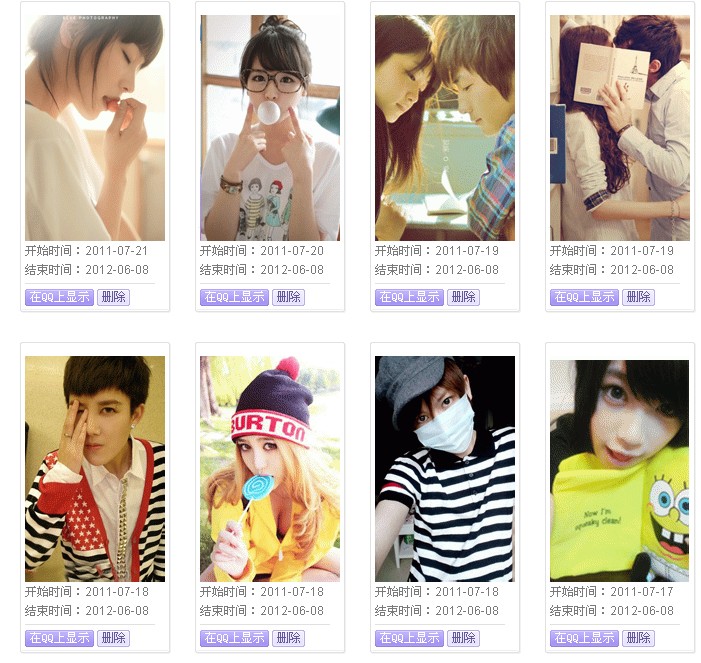This screenshot has width=701, height=663.
Task: View the SpongeBob photo tile
Action: [619, 470]
